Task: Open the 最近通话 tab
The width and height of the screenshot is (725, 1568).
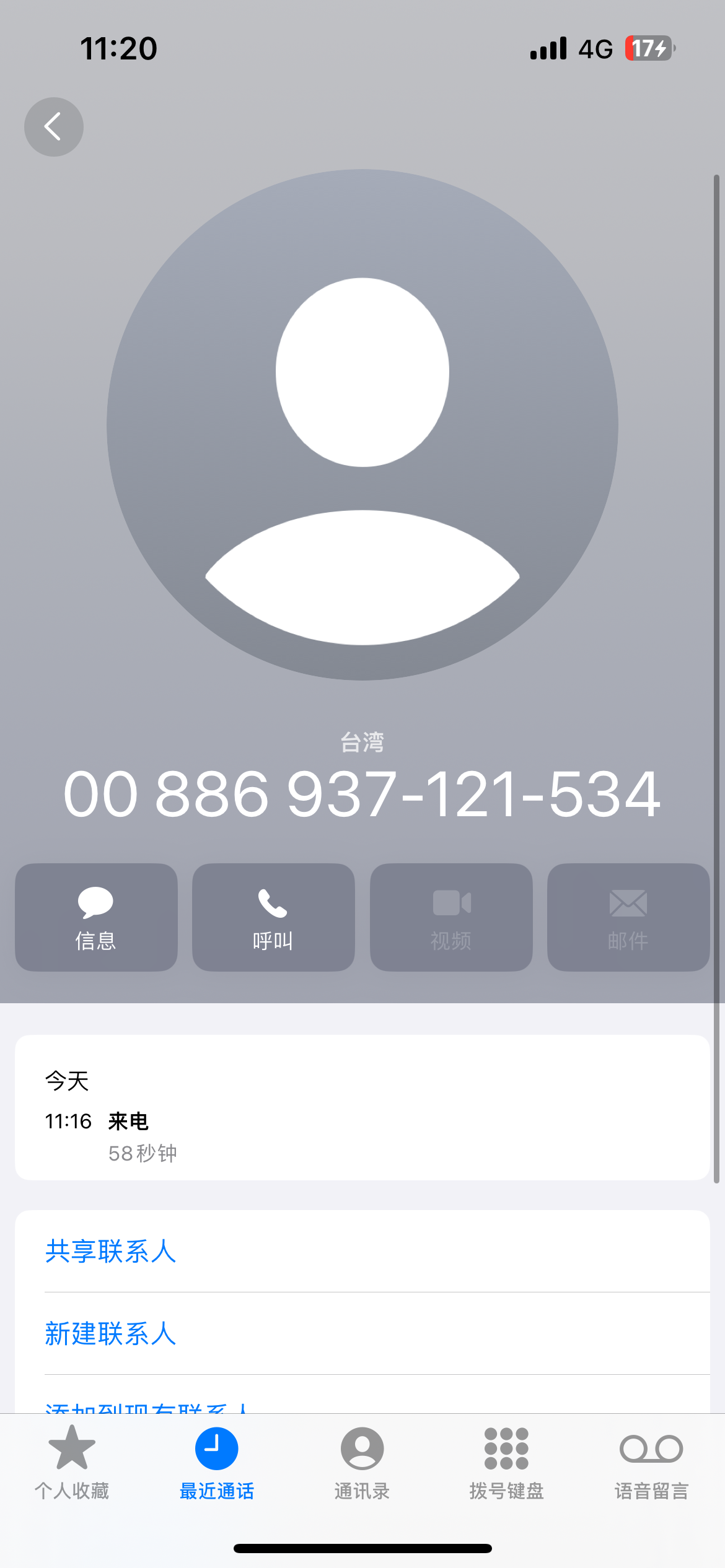Action: (217, 1461)
